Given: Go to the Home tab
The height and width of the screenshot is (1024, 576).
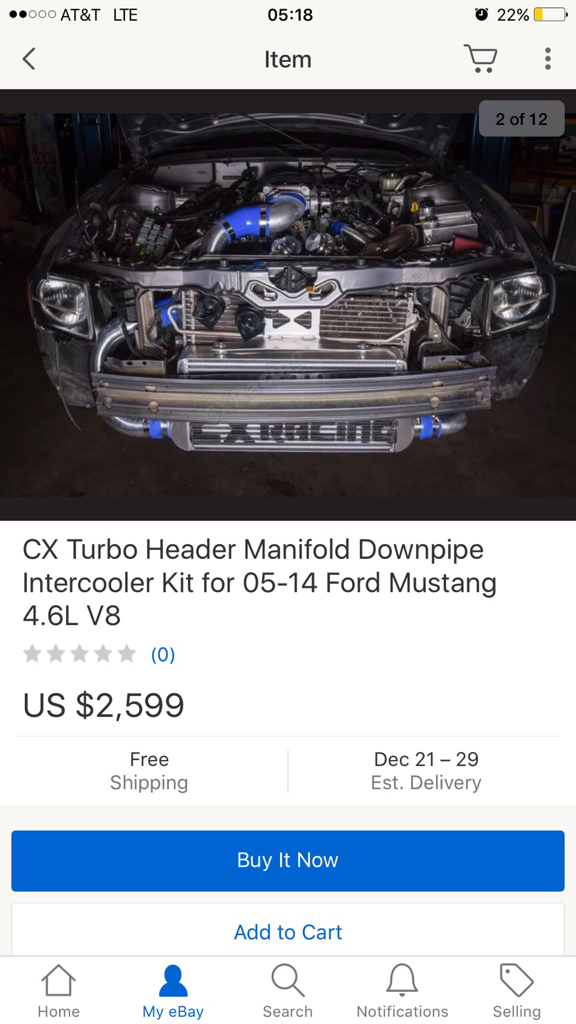Looking at the screenshot, I should click(x=58, y=991).
